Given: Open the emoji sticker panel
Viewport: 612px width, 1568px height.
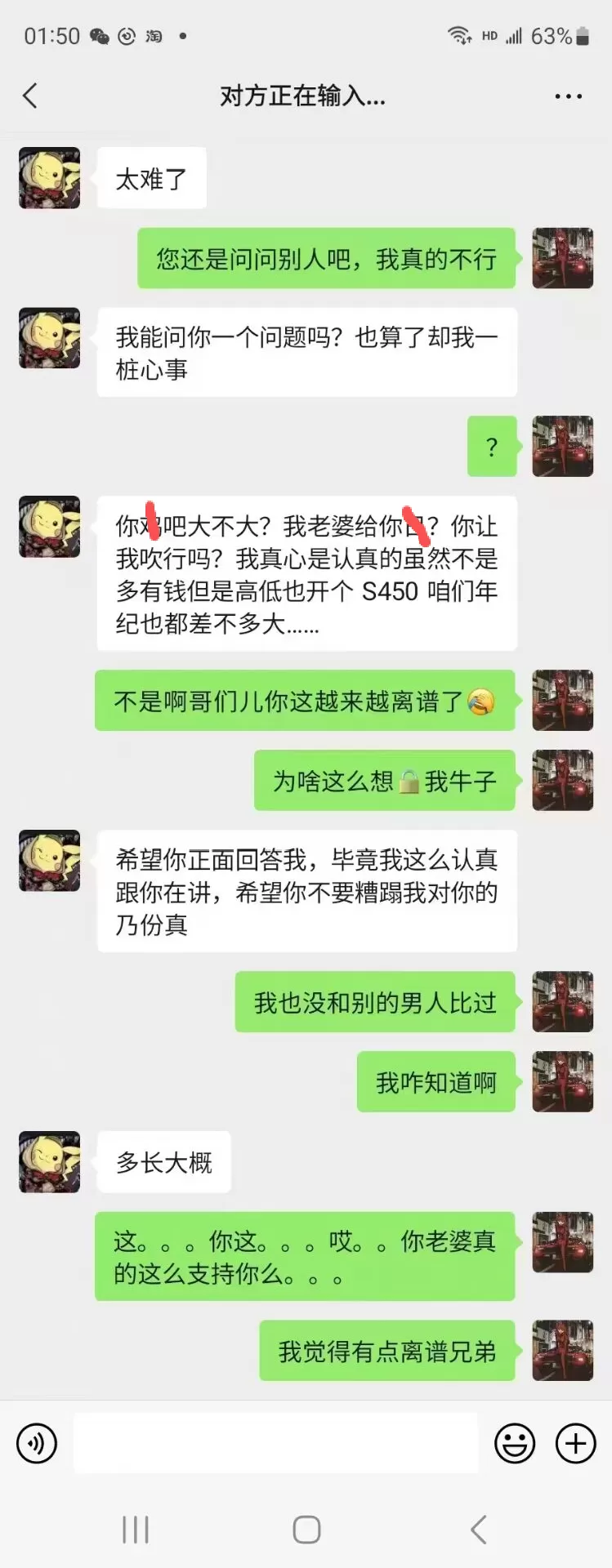Looking at the screenshot, I should pos(515,1443).
